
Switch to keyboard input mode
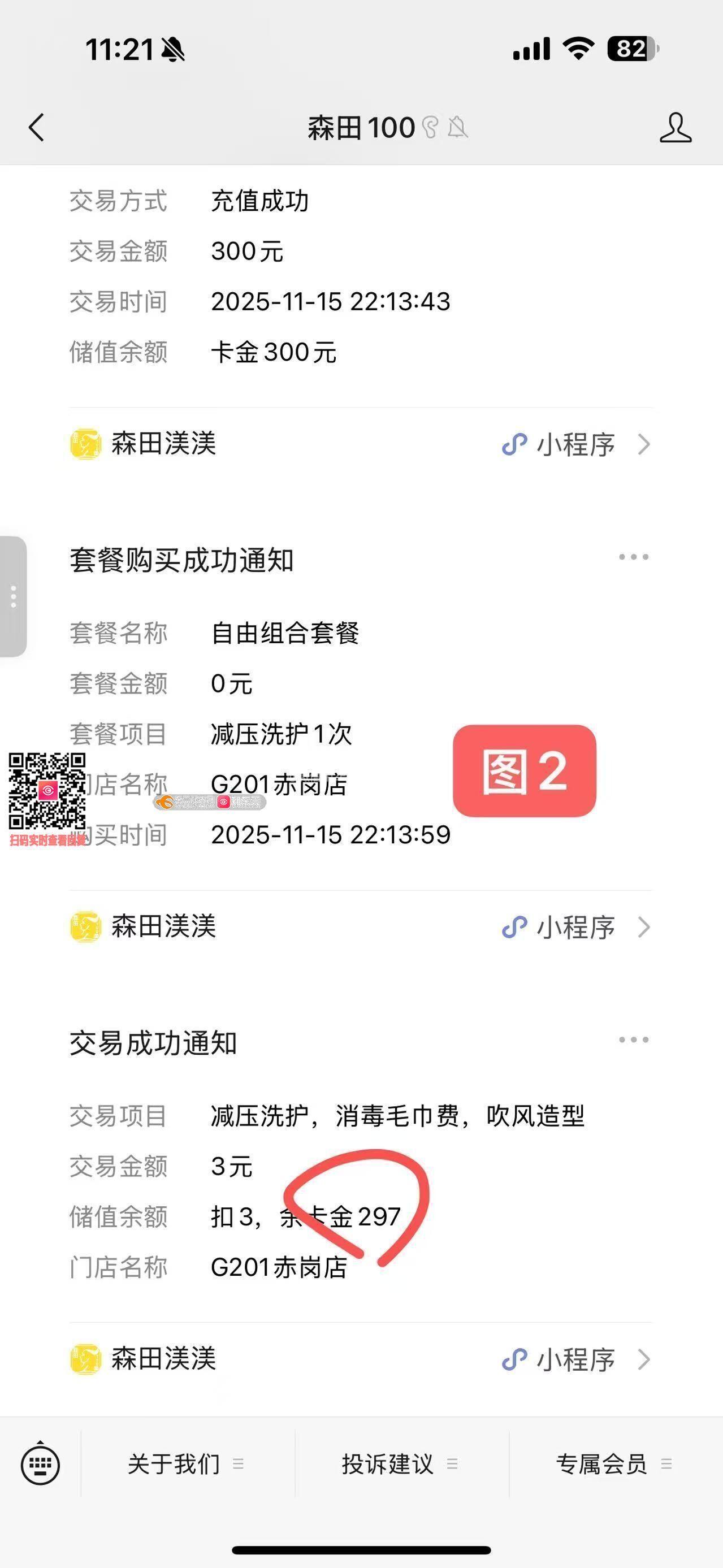tap(40, 1464)
